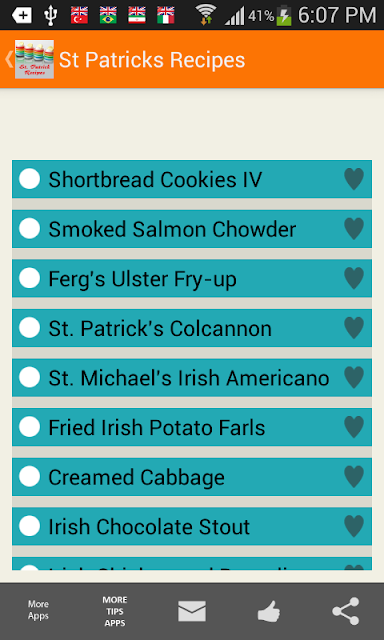Open More Tips Apps

115,611
